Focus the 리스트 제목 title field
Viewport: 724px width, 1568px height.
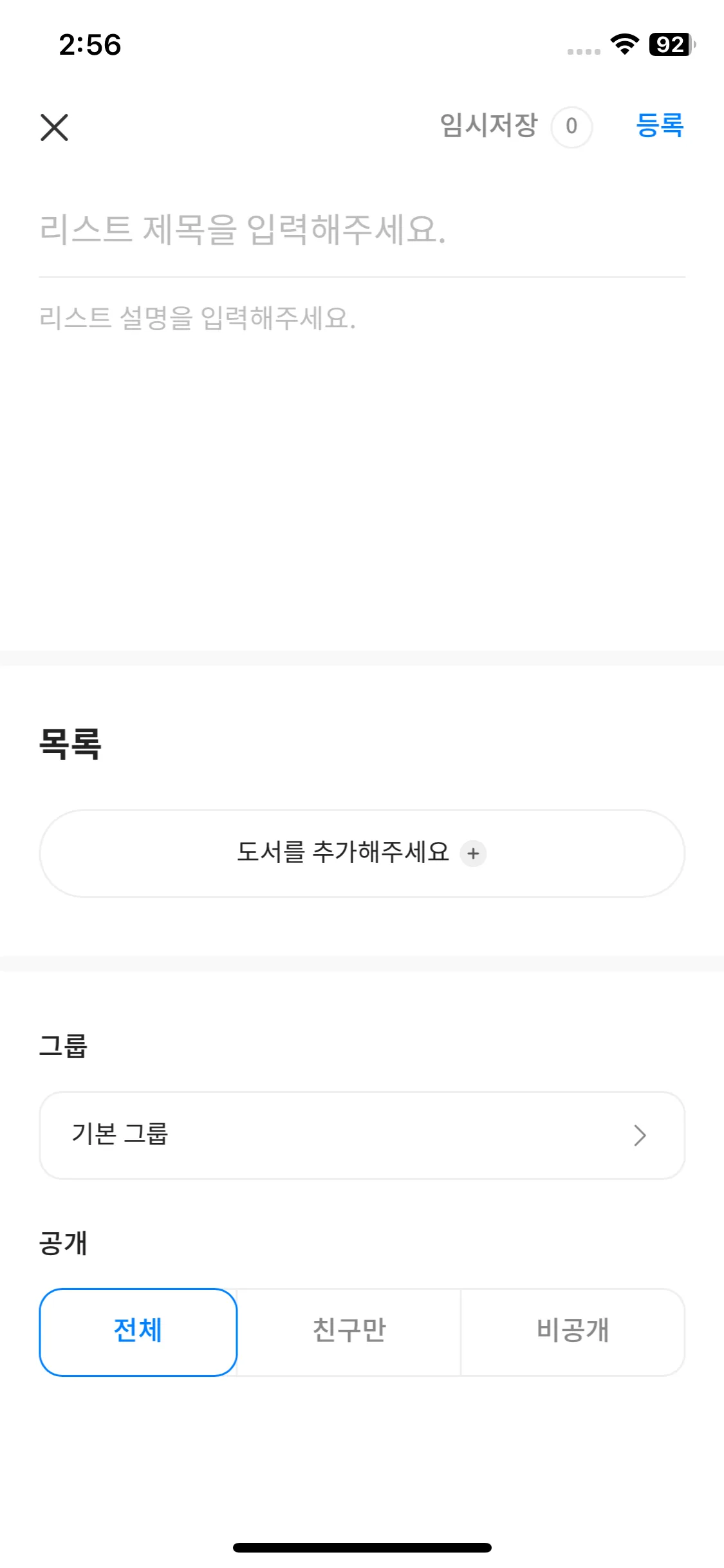360,230
